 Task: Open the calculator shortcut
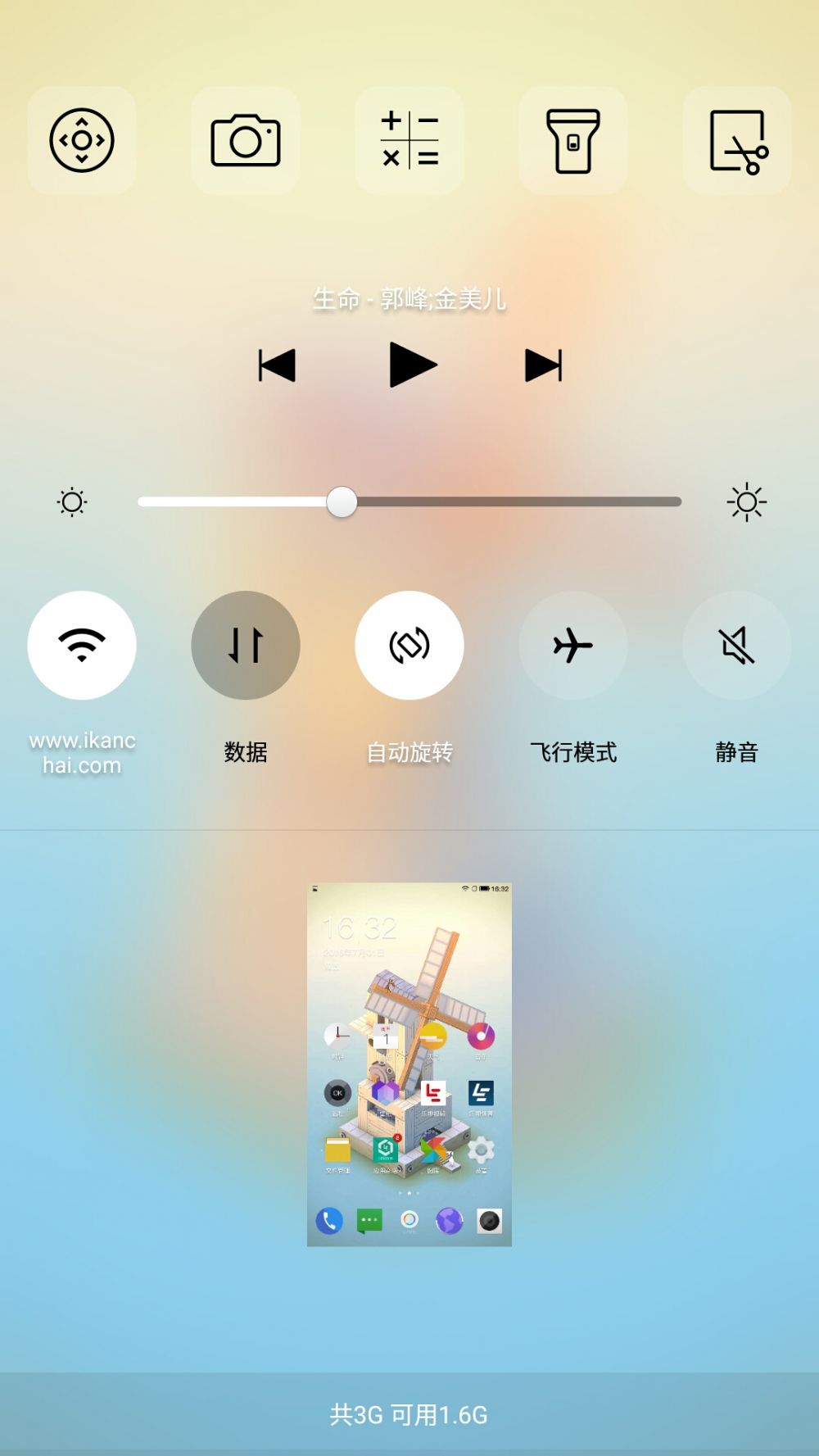[x=409, y=140]
